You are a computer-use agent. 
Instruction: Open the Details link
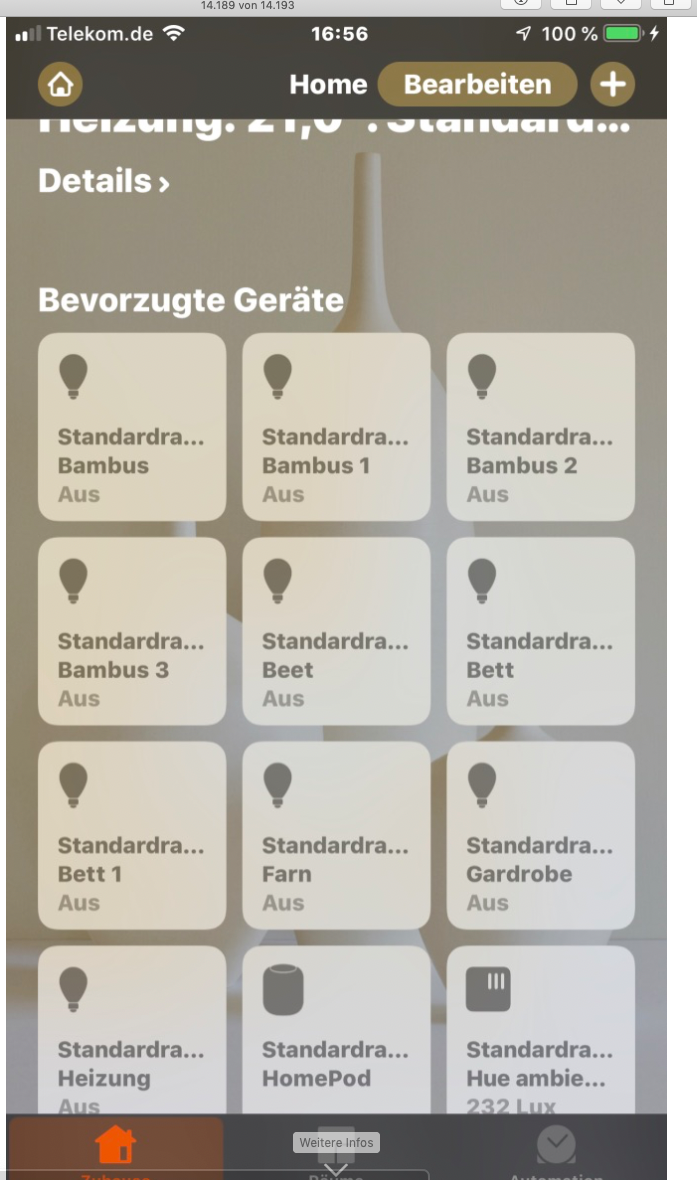pyautogui.click(x=103, y=182)
